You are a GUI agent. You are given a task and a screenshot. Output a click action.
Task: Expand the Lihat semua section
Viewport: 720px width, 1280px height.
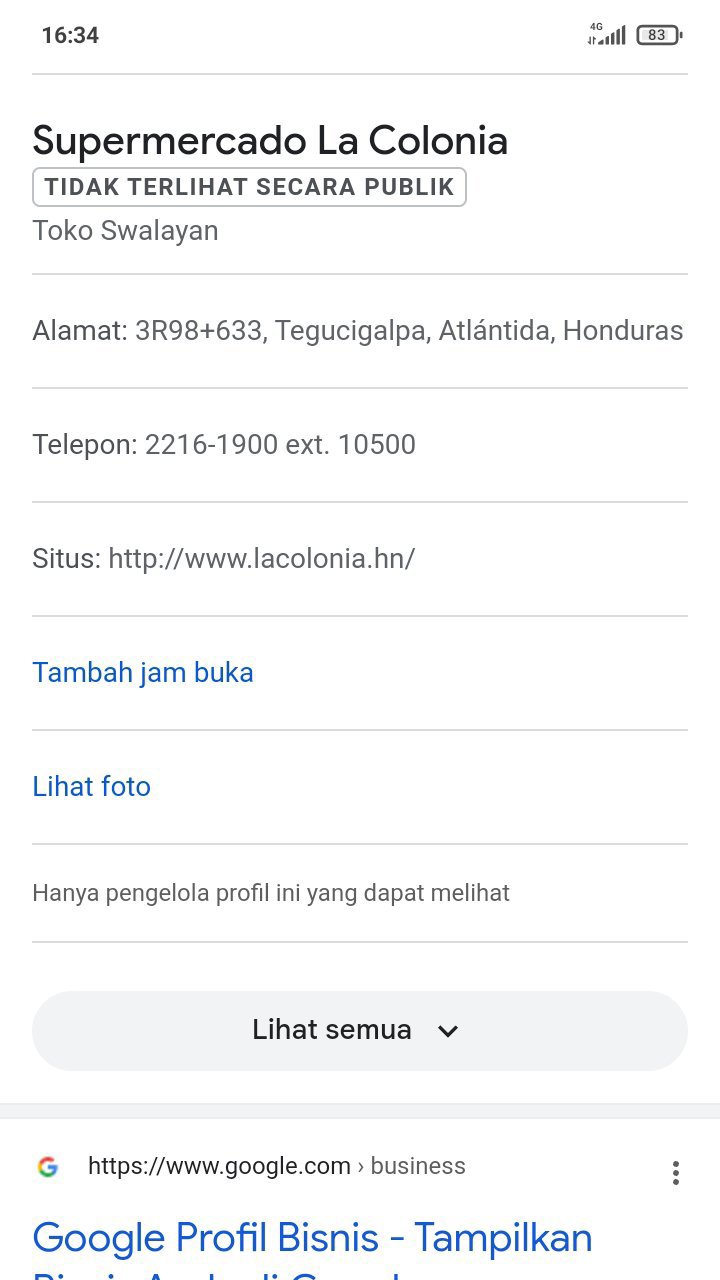359,1030
